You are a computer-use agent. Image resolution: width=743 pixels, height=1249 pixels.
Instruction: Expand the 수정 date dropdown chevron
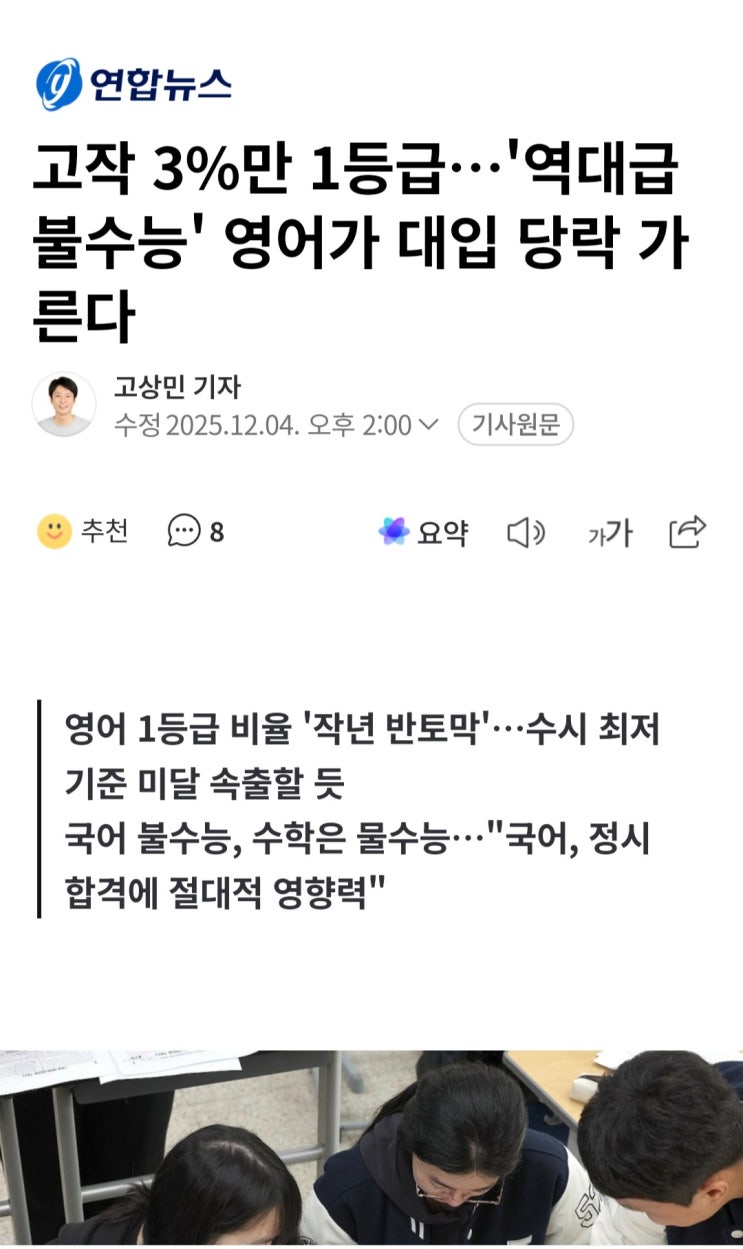(x=427, y=425)
